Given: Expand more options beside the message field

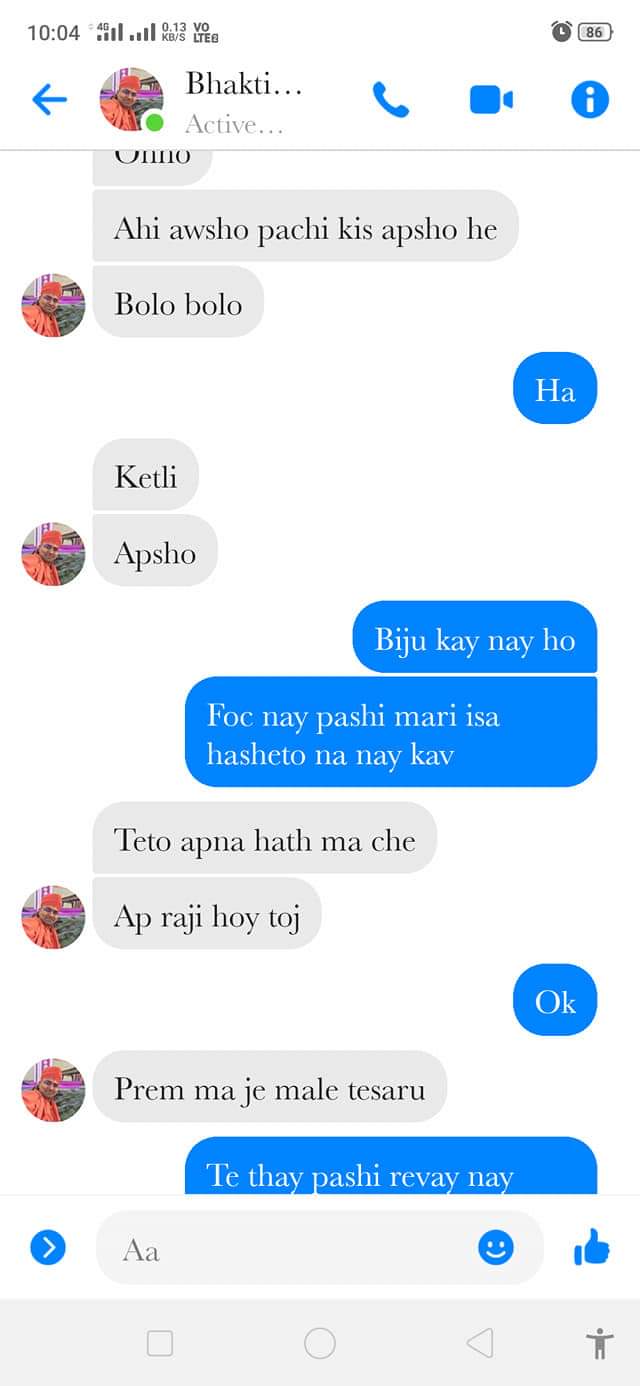Looking at the screenshot, I should (x=48, y=1247).
